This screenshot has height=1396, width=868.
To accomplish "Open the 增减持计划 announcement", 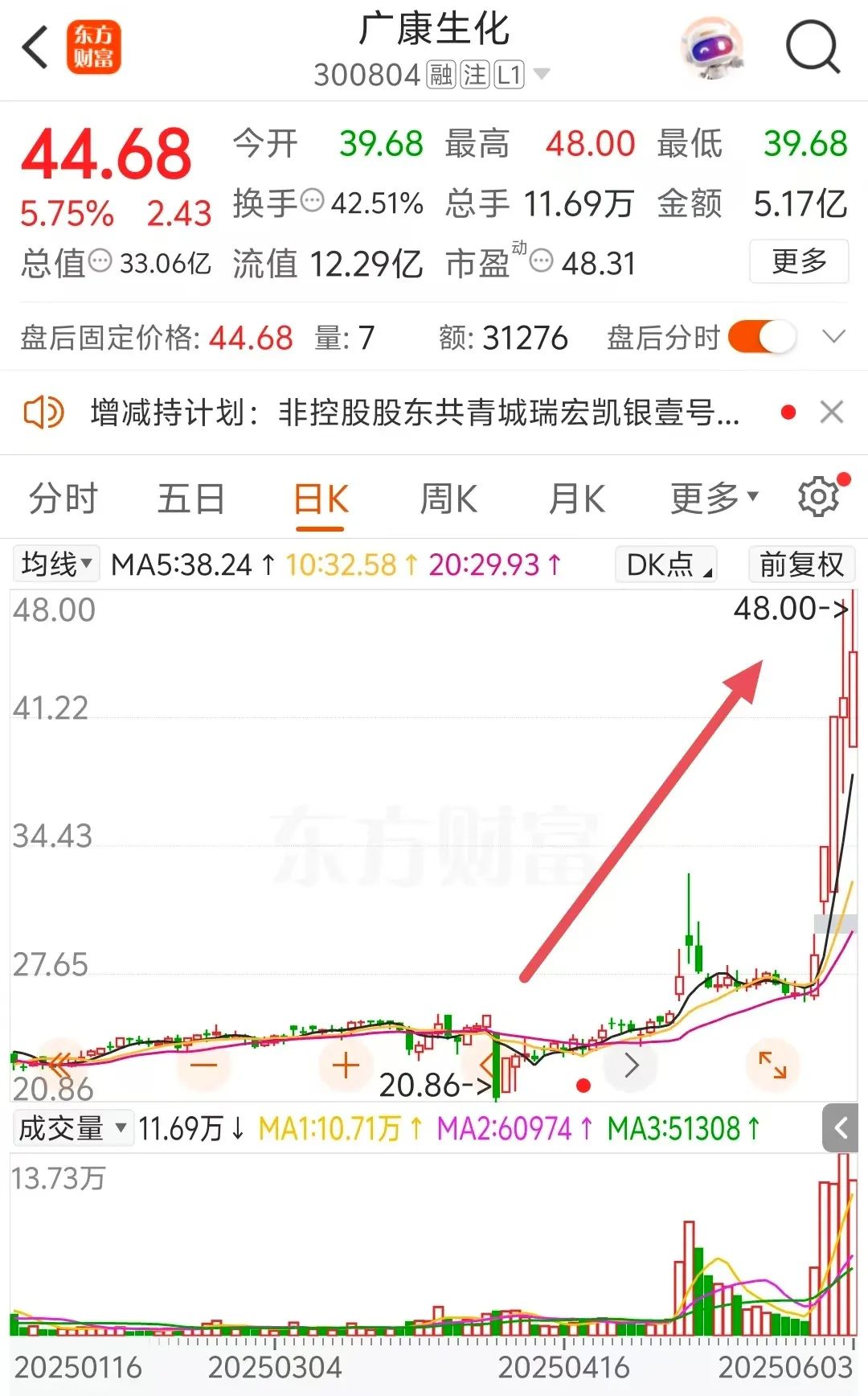I will (x=414, y=413).
